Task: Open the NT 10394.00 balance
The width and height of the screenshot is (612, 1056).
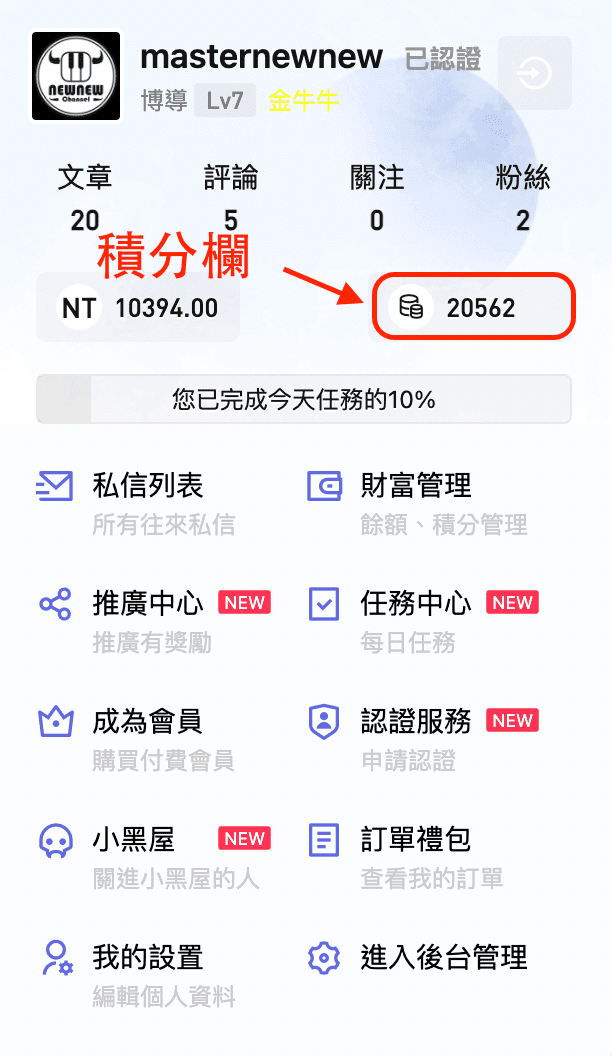Action: point(138,308)
